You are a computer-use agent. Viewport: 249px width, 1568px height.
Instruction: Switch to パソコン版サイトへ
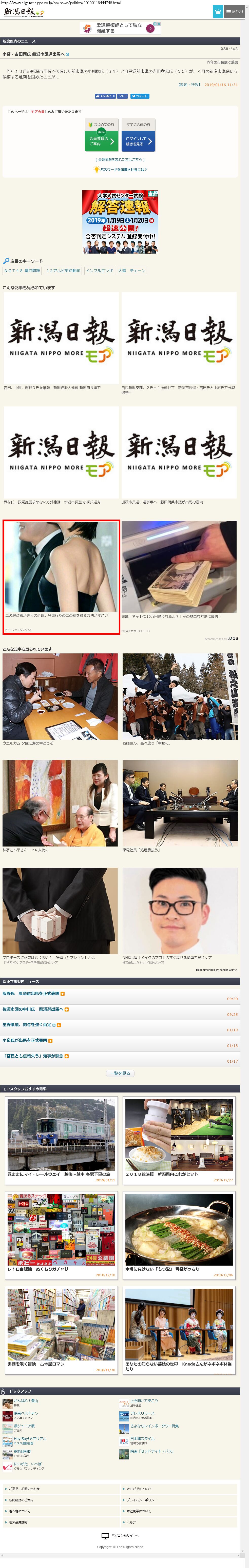point(125,1536)
